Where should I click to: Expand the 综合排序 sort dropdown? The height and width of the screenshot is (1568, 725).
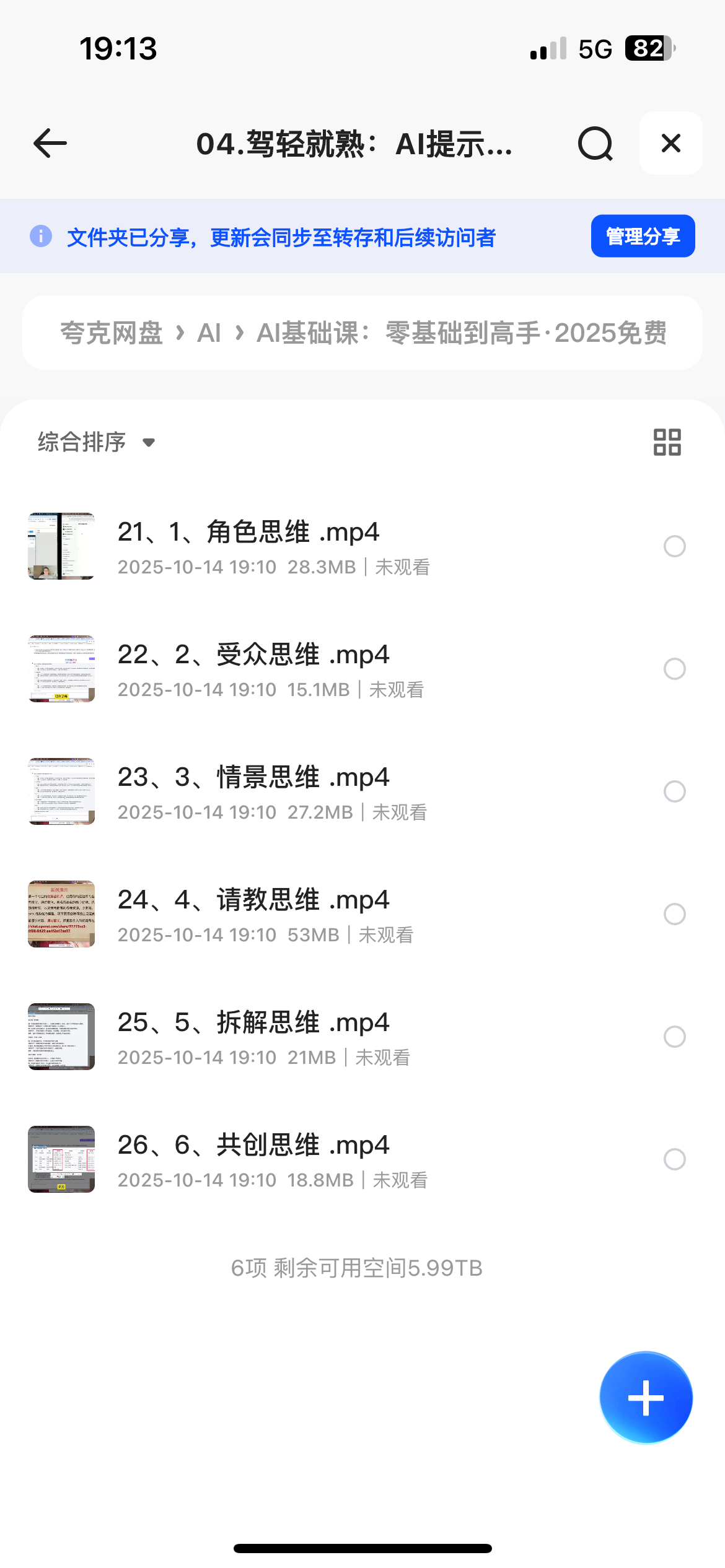pos(96,442)
